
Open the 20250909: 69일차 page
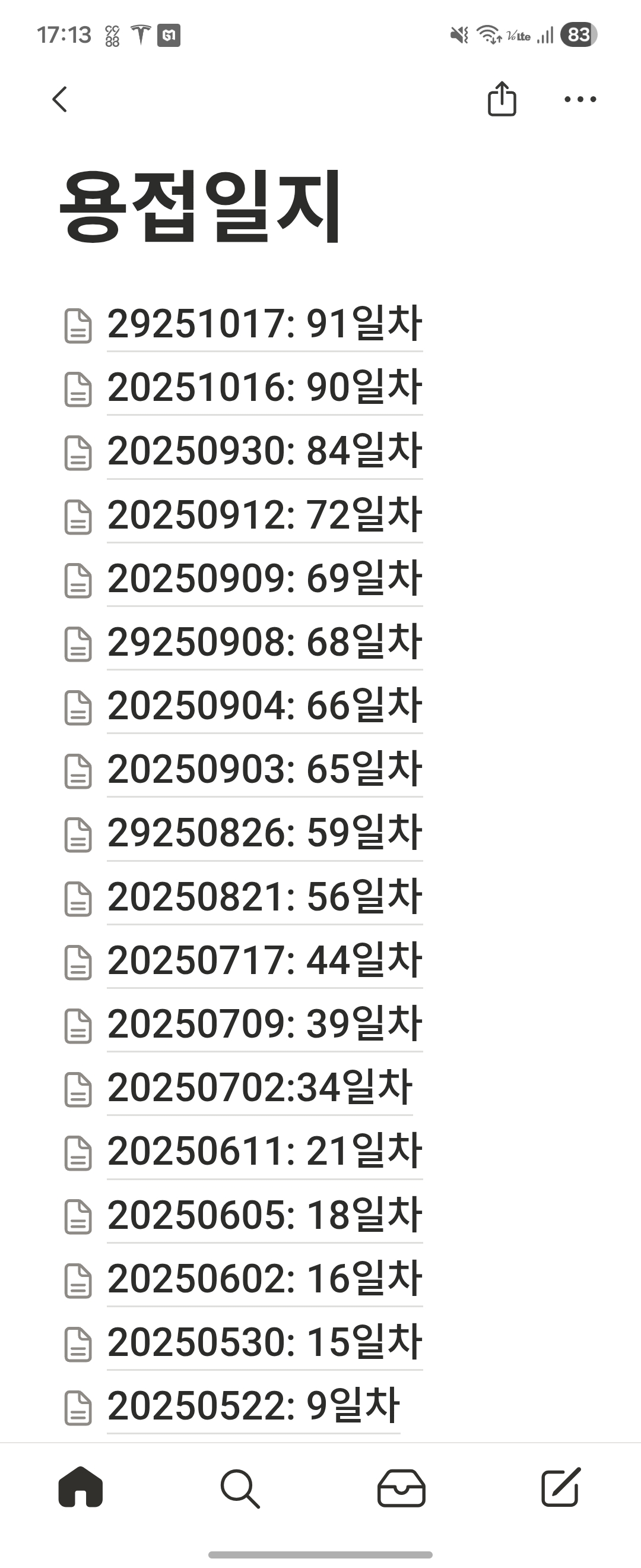point(265,578)
